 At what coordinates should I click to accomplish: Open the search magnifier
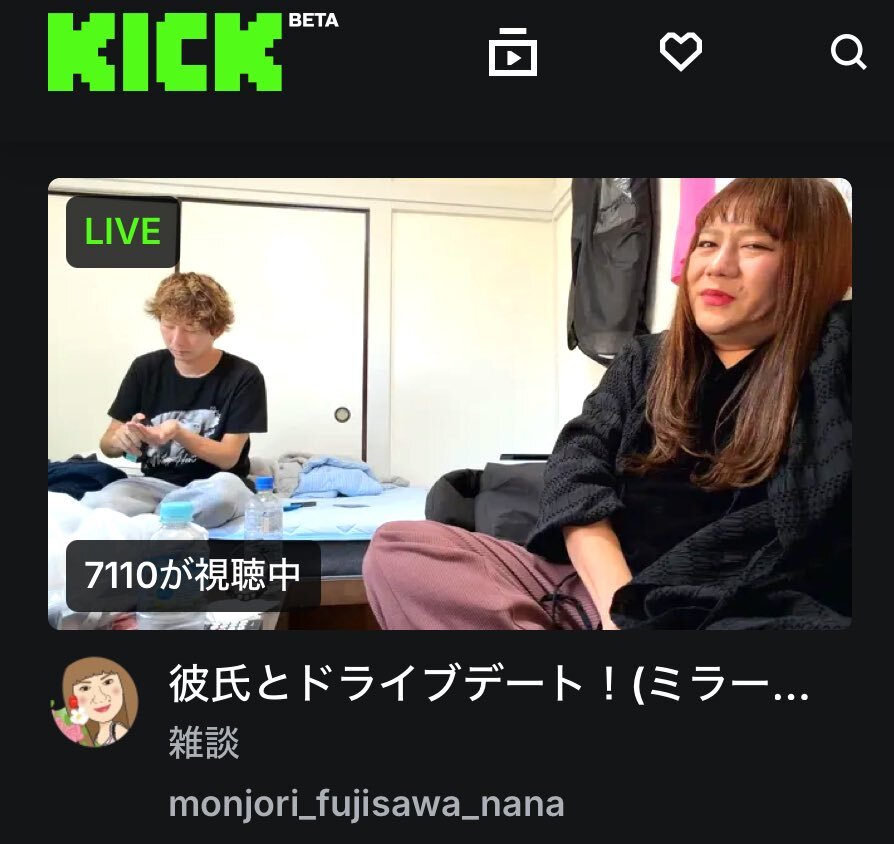click(848, 51)
